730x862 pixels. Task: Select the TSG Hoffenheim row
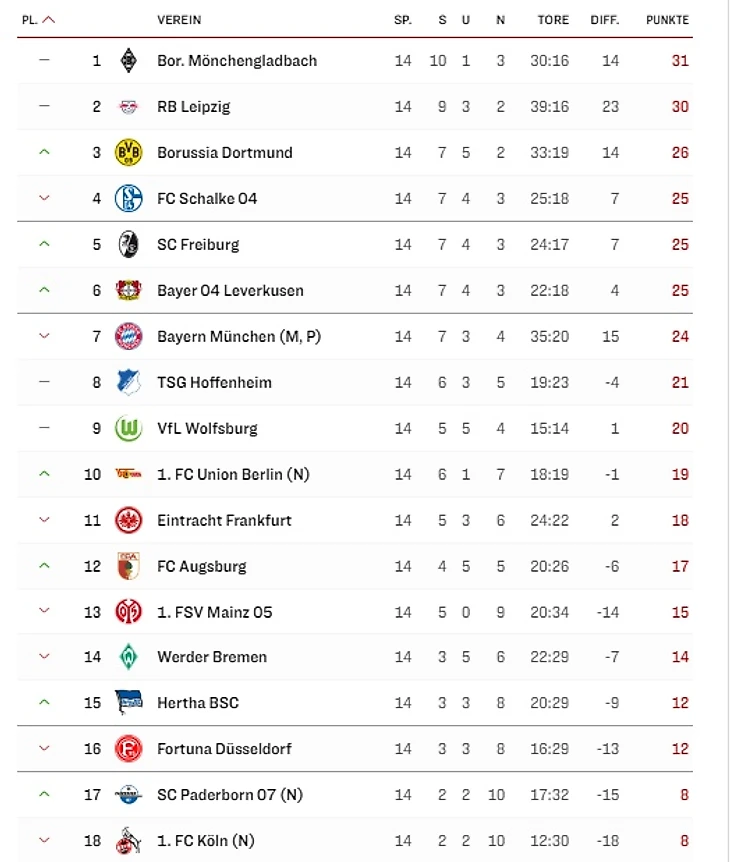point(214,383)
